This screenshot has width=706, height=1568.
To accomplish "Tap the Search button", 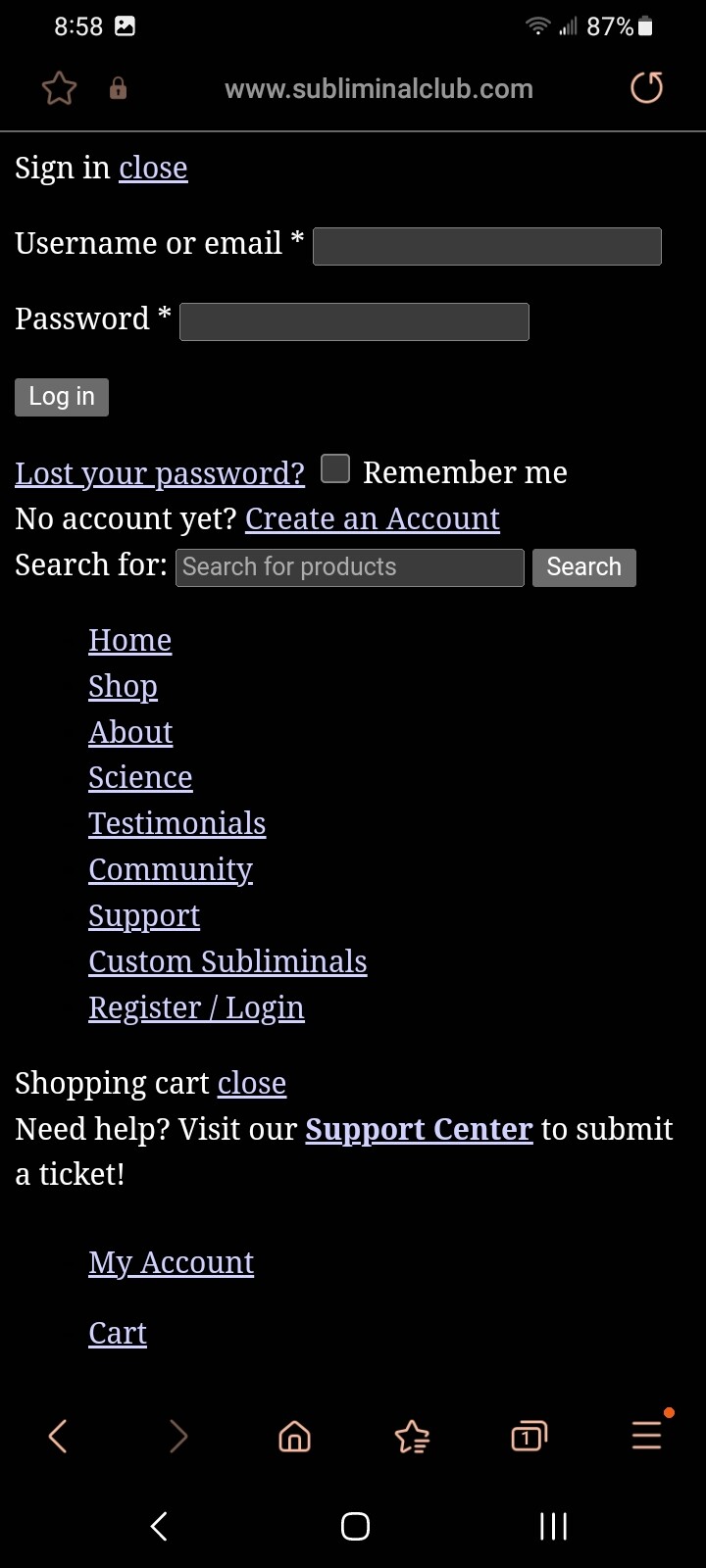I will click(584, 567).
